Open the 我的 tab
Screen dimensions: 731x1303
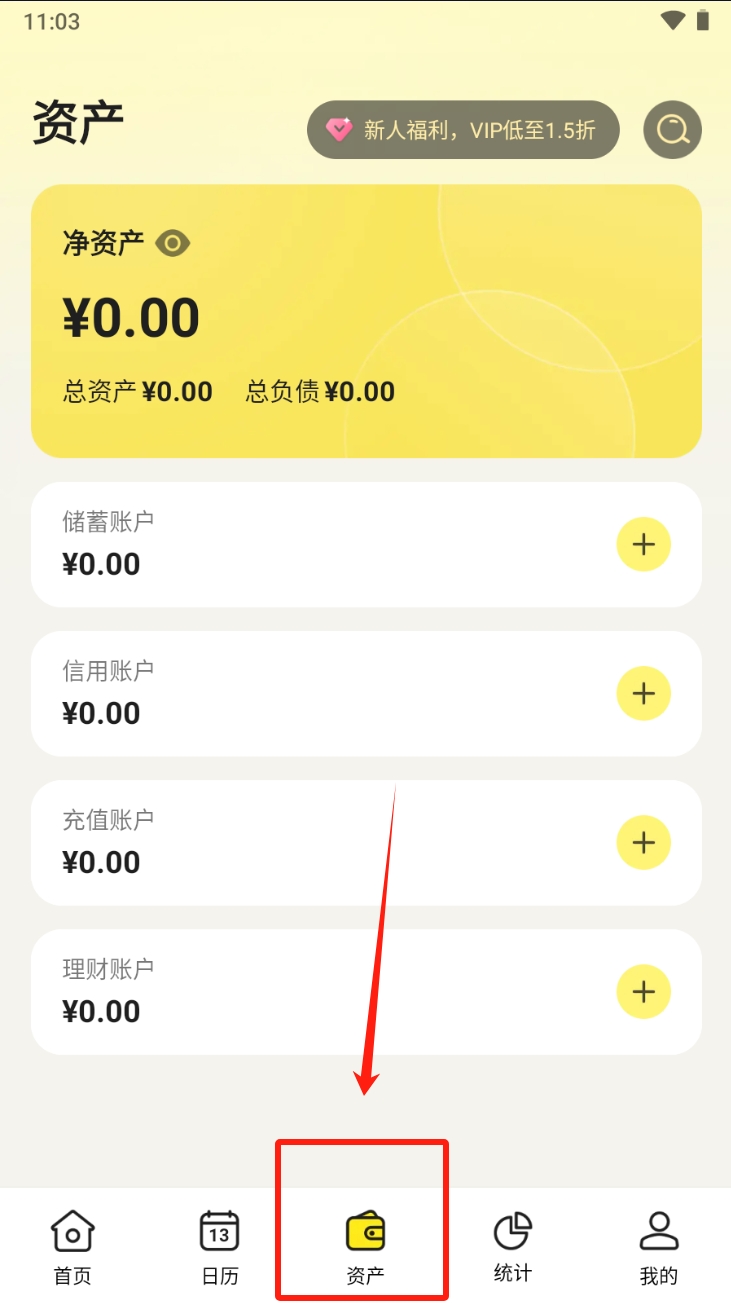coord(658,1245)
